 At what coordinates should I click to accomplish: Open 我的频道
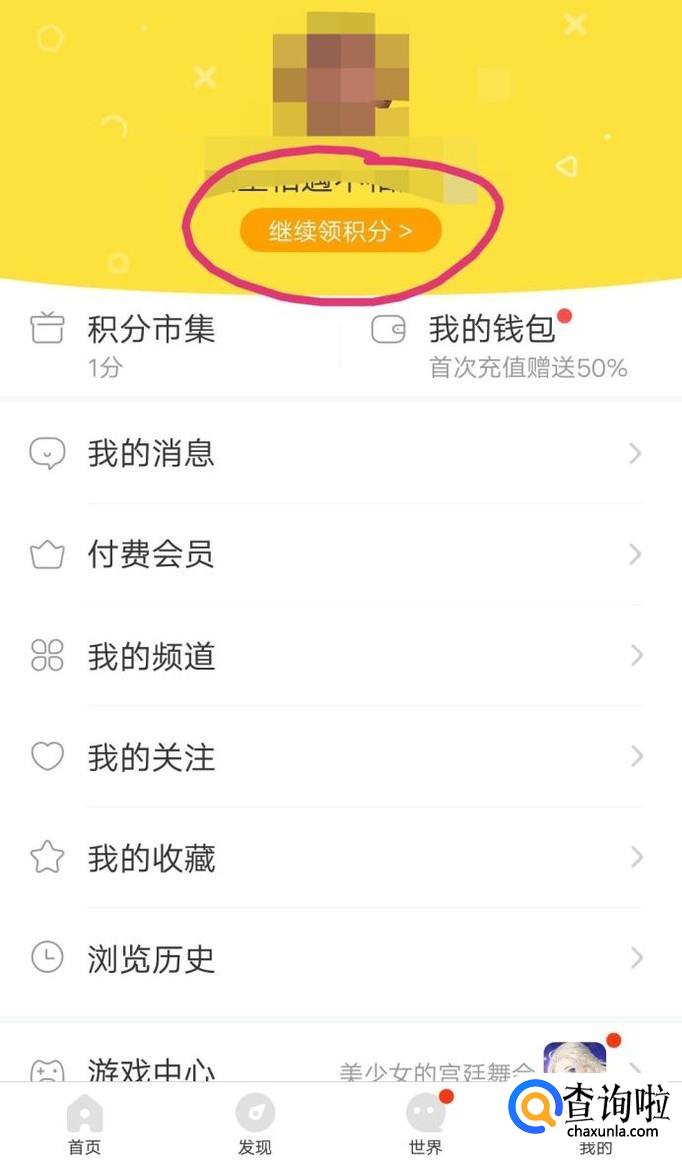[340, 656]
